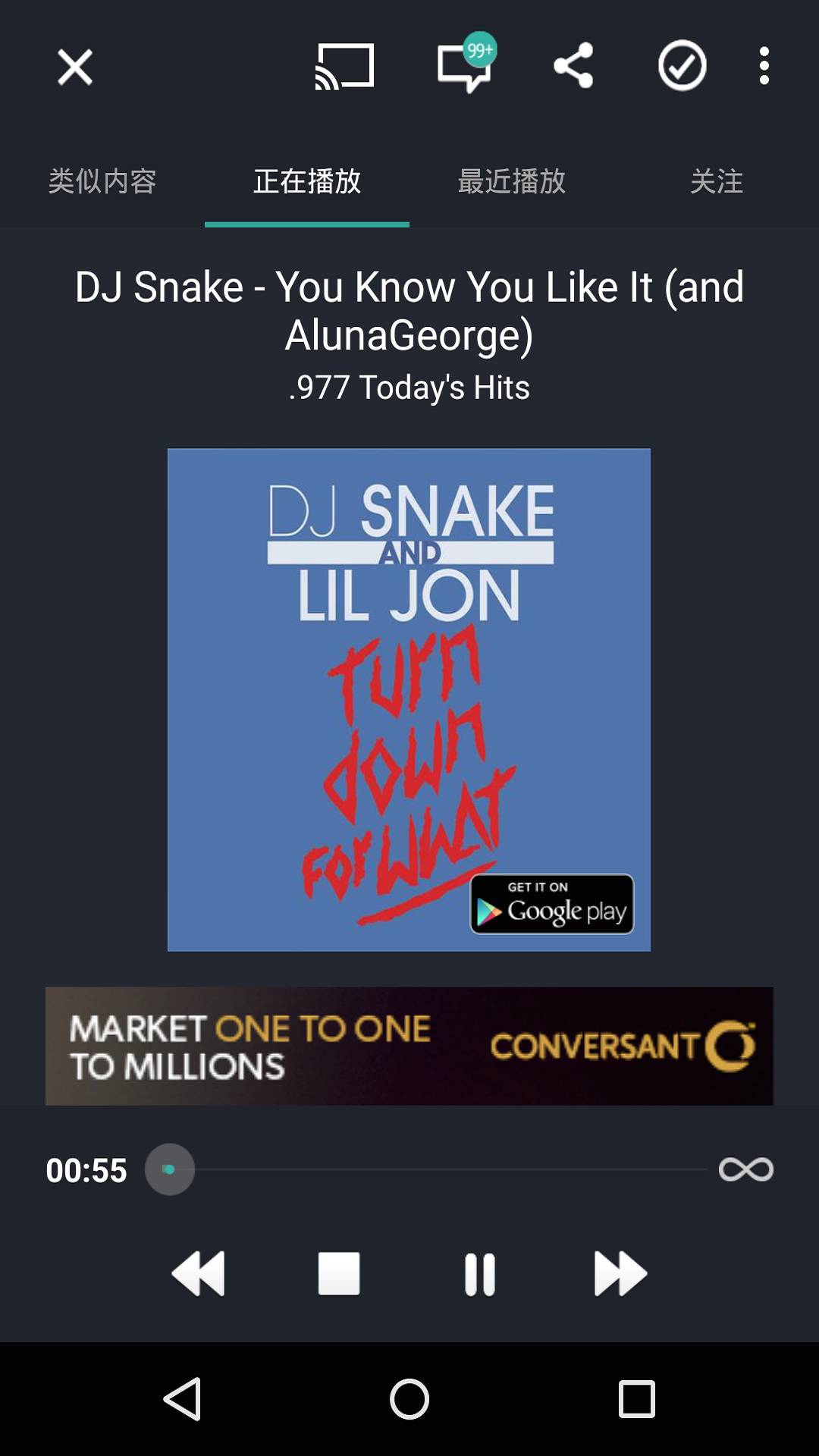Tap the checkmark verification icon
This screenshot has height=1456, width=819.
(x=682, y=67)
